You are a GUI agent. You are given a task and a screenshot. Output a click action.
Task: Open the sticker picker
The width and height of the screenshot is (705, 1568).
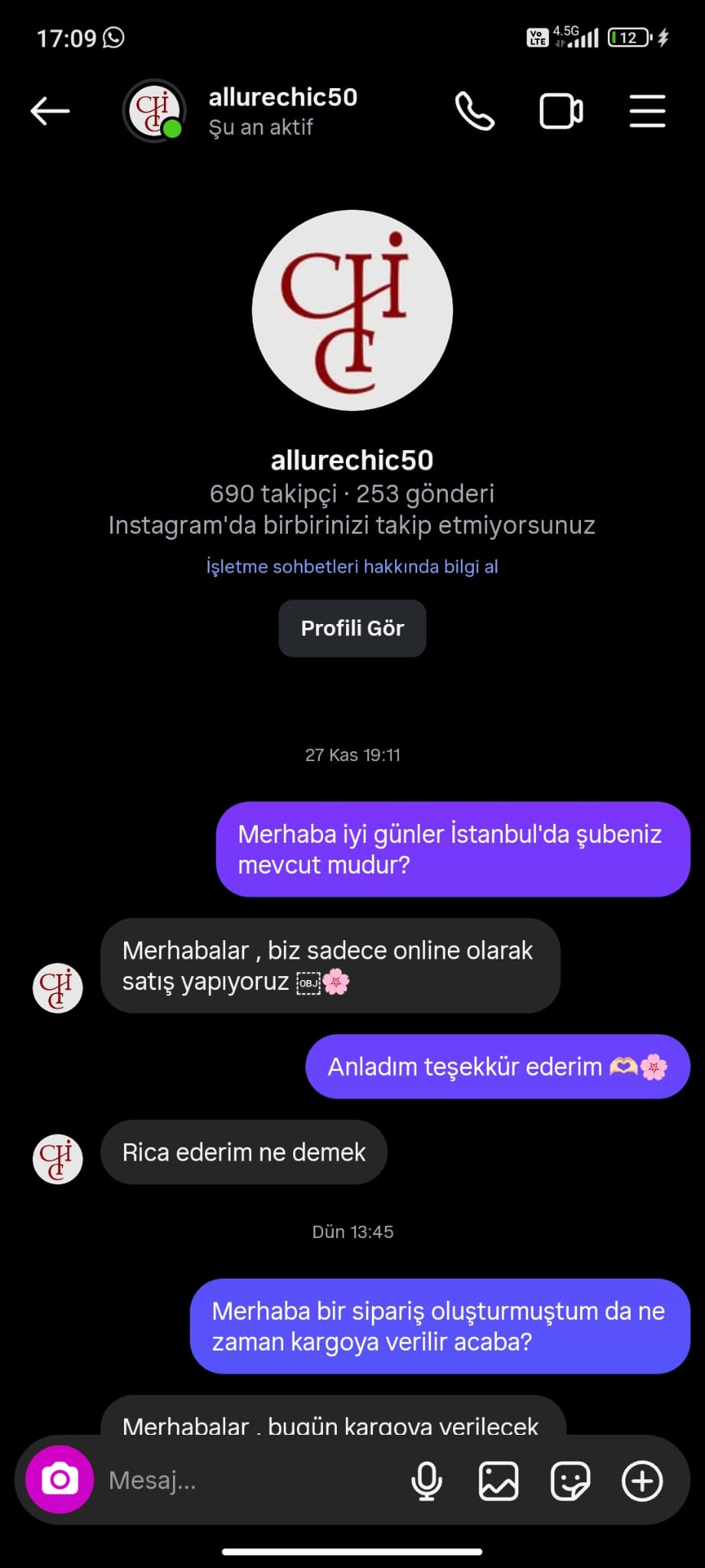tap(570, 1480)
